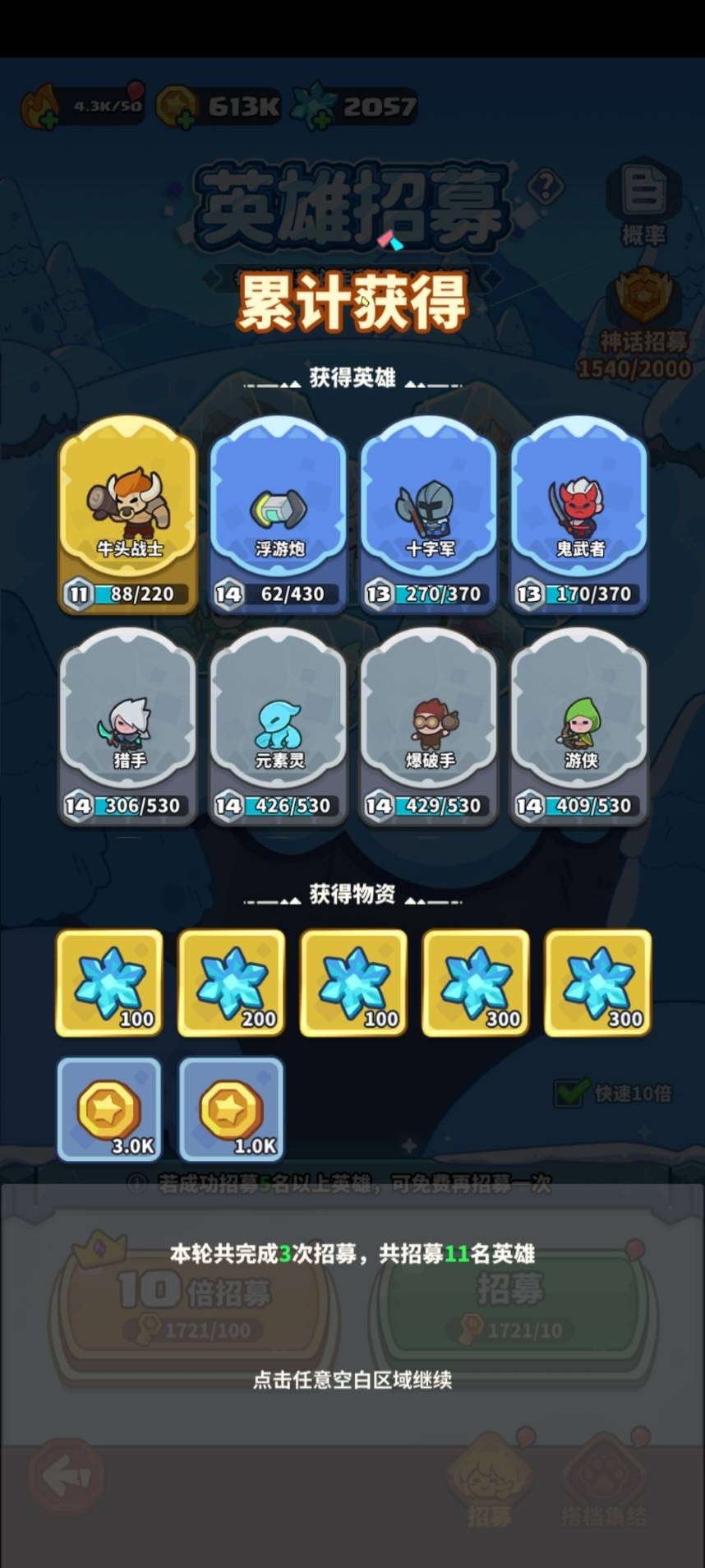Tap 点击任意空白区域继续 to continue
705x1568 pixels.
pos(352,1380)
